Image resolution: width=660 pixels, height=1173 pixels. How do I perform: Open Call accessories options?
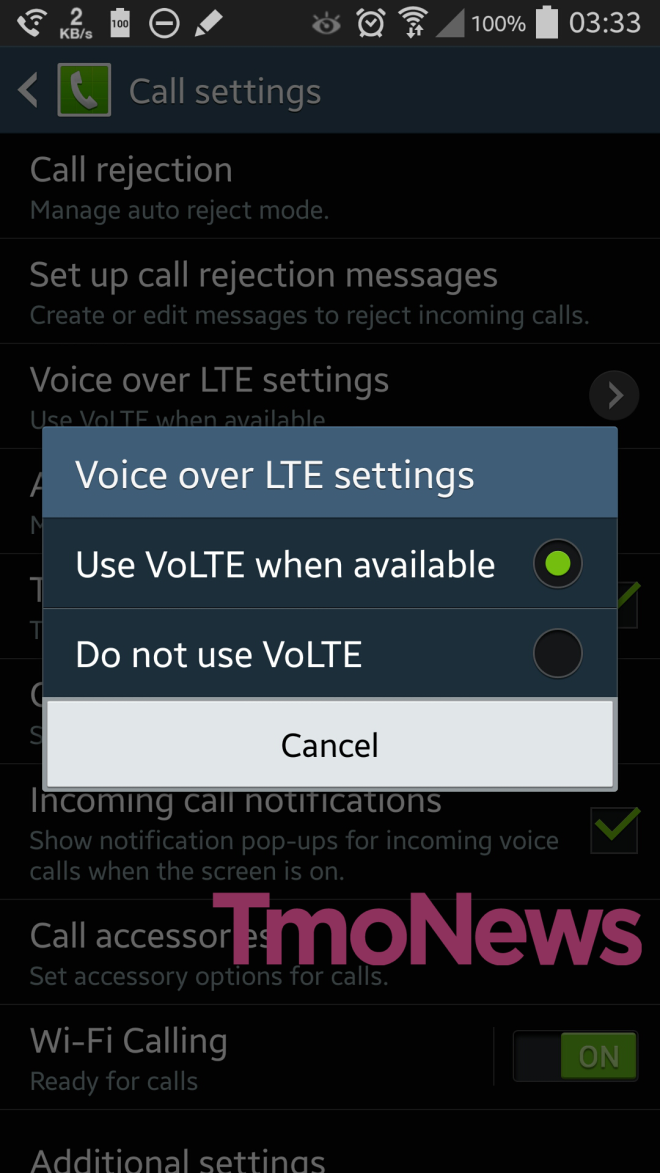coord(330,952)
